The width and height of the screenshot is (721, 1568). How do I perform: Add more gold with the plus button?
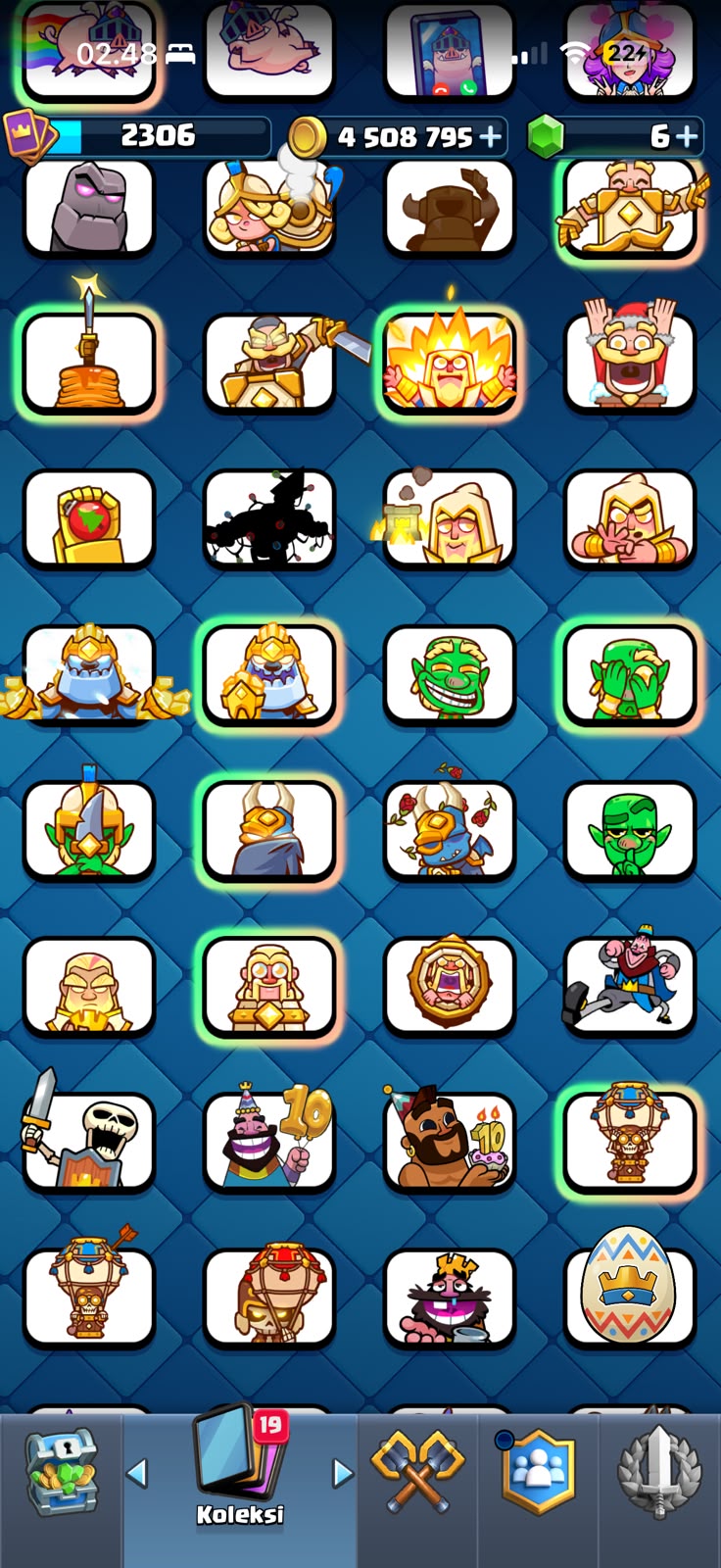coord(491,136)
